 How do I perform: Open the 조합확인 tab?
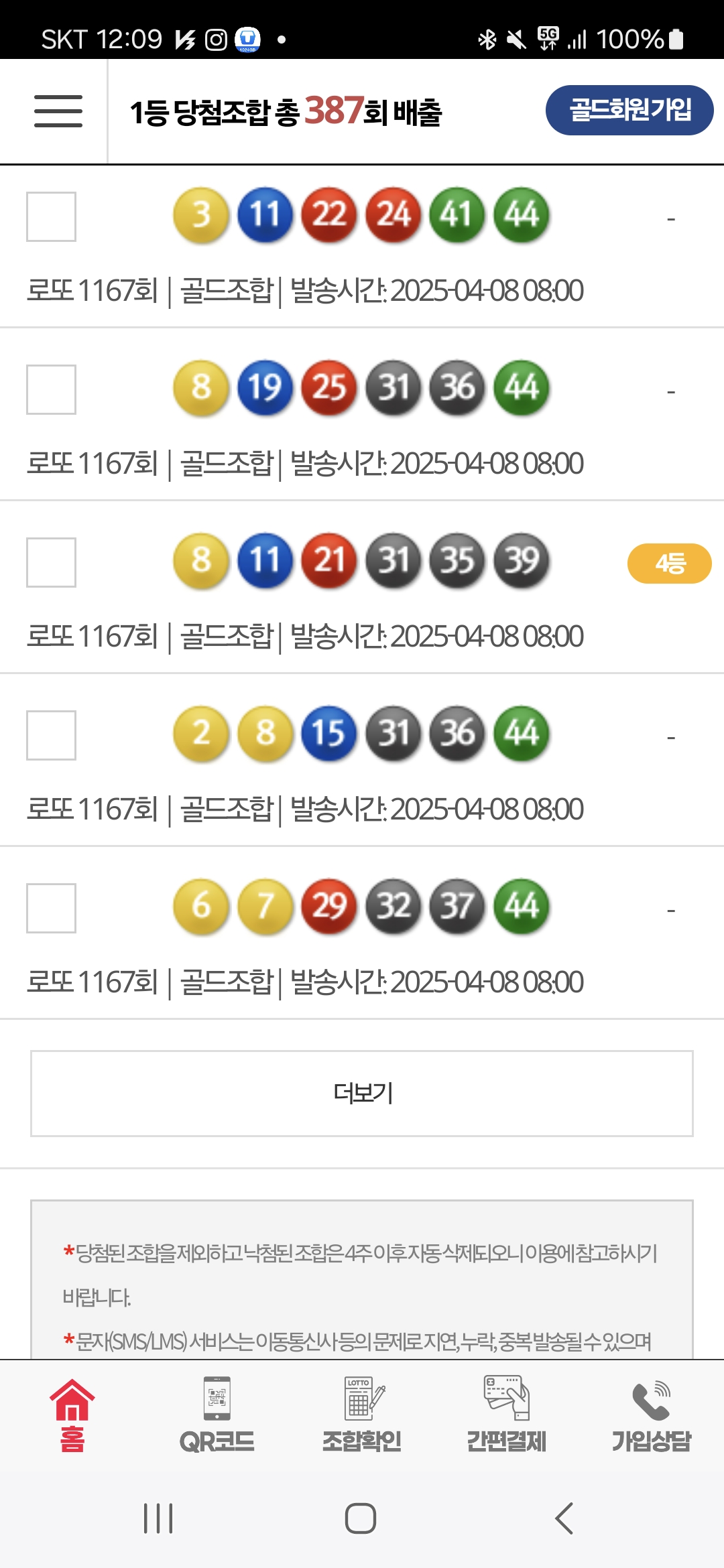(362, 1415)
